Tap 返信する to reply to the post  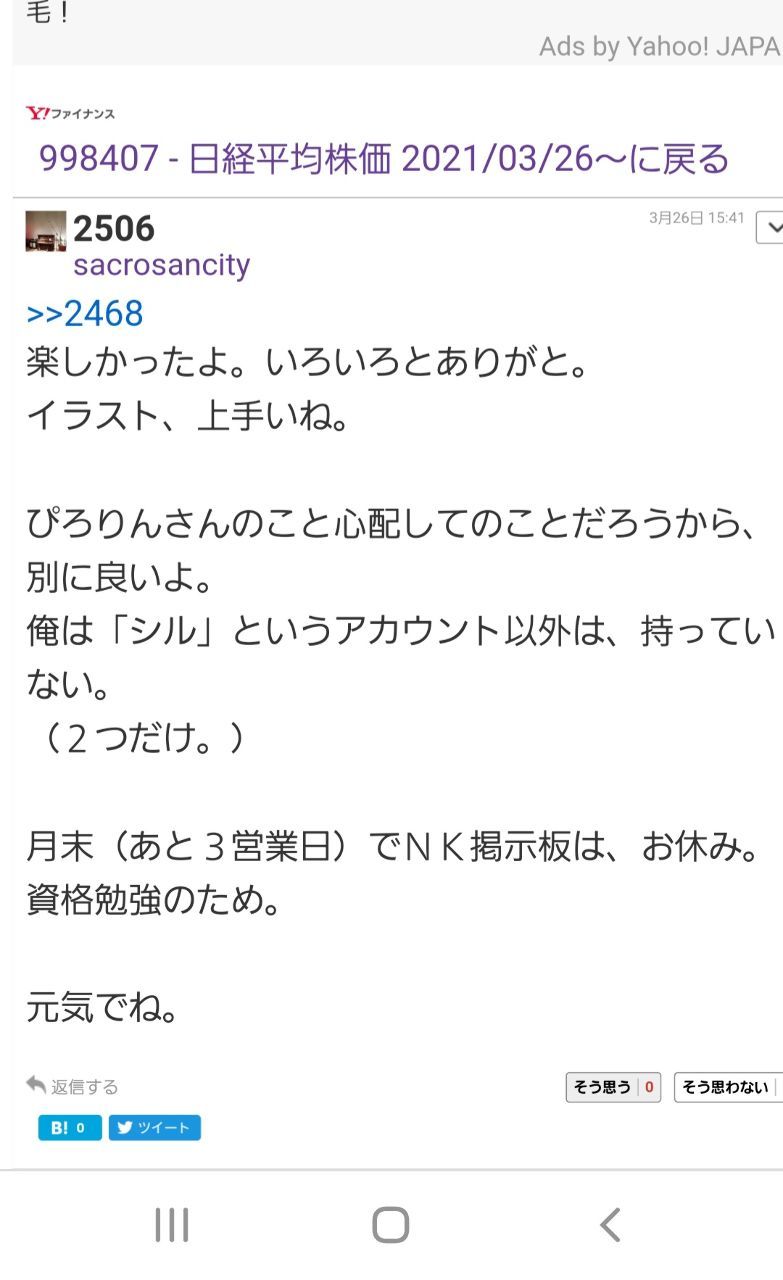tap(72, 1086)
